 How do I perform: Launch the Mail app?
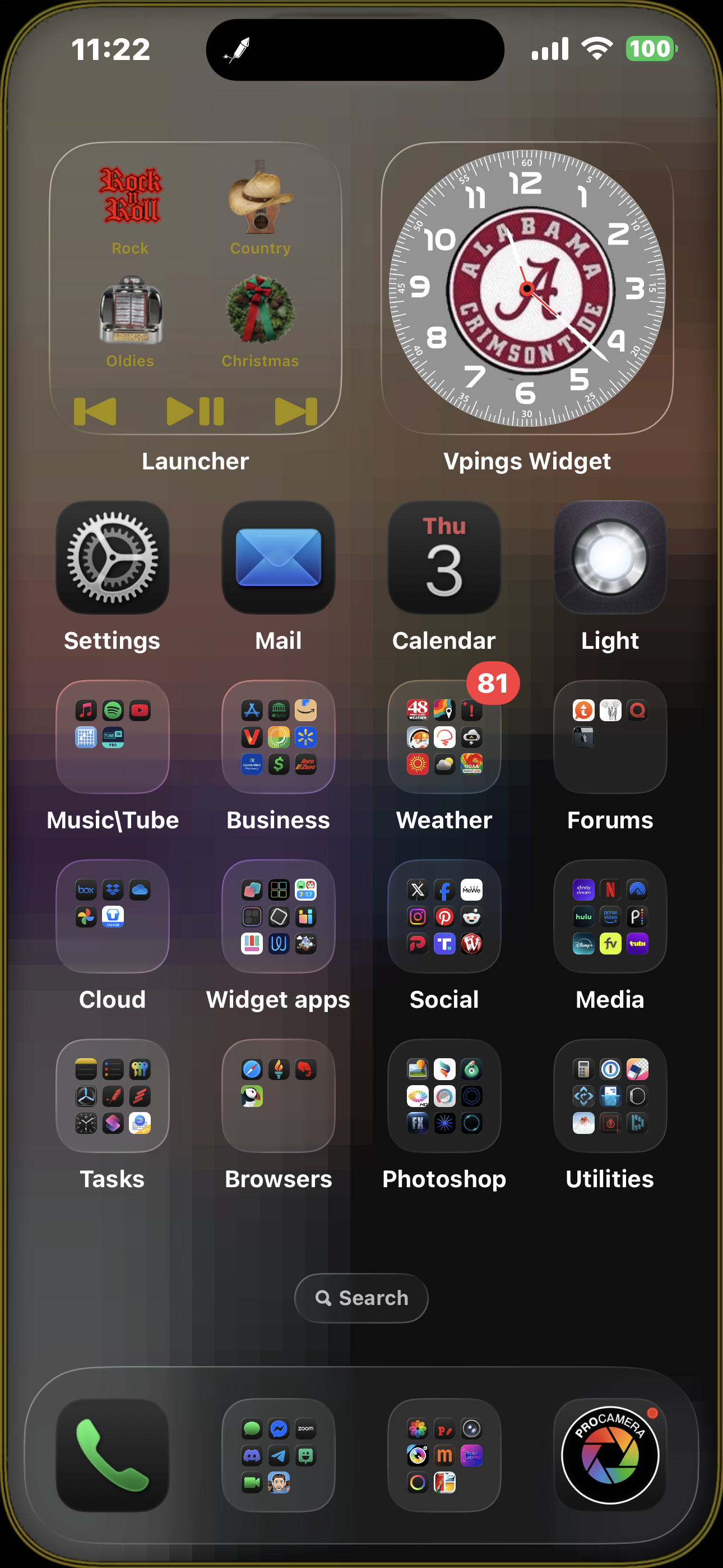point(278,557)
